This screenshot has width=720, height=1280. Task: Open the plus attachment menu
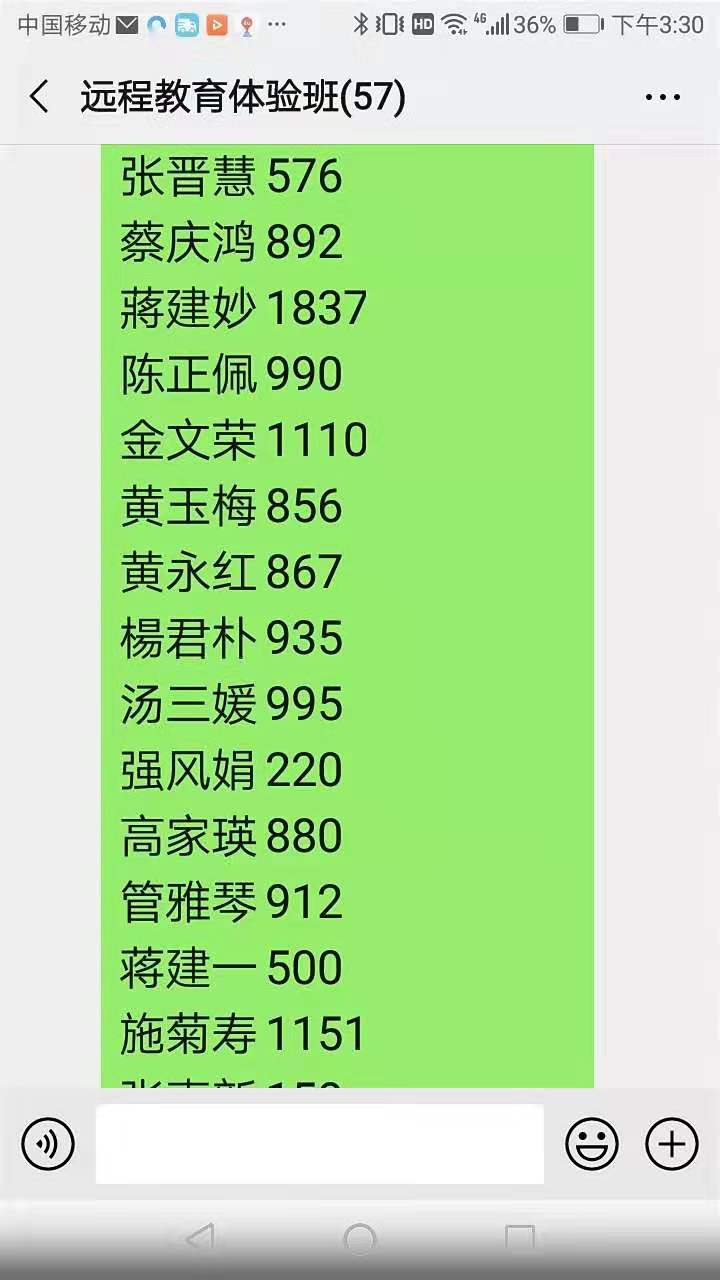click(671, 1143)
